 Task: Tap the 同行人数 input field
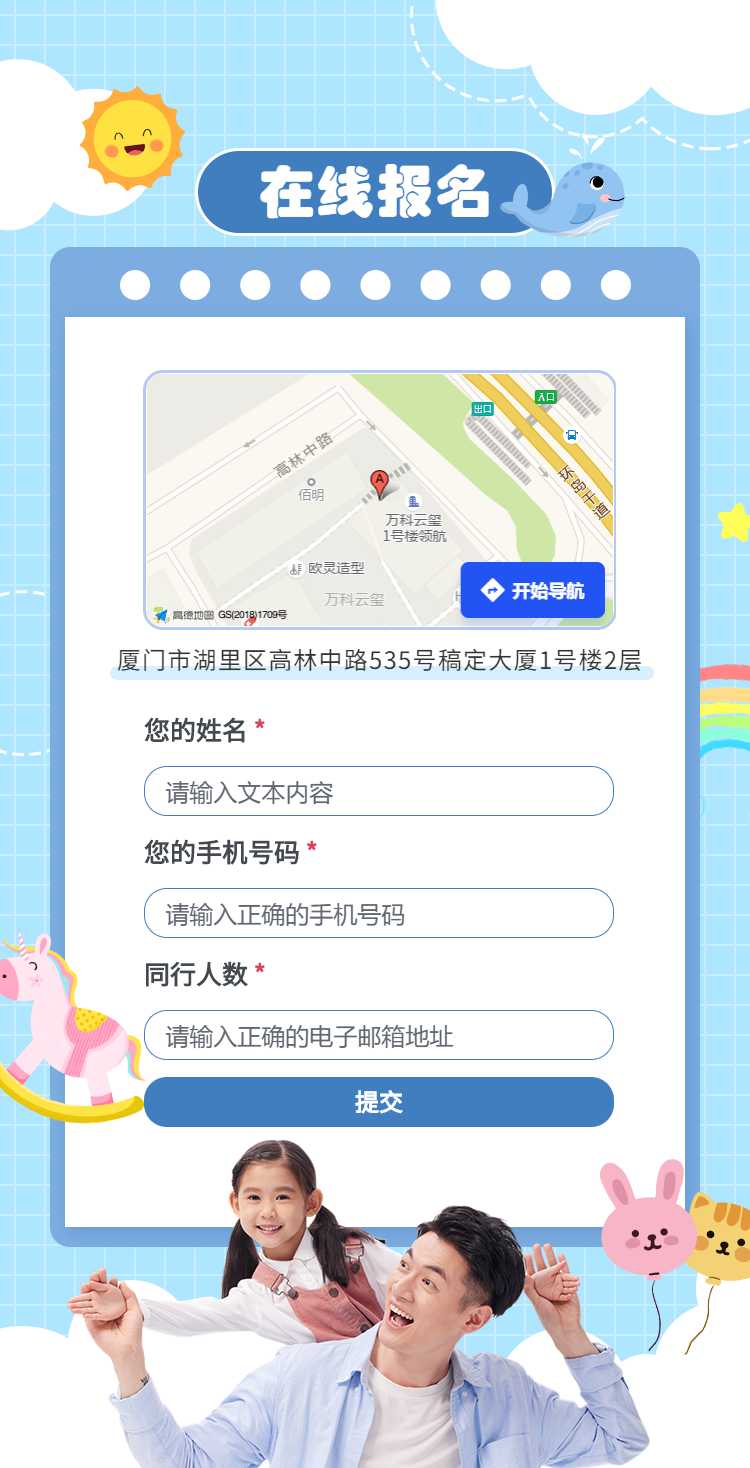[x=379, y=1035]
